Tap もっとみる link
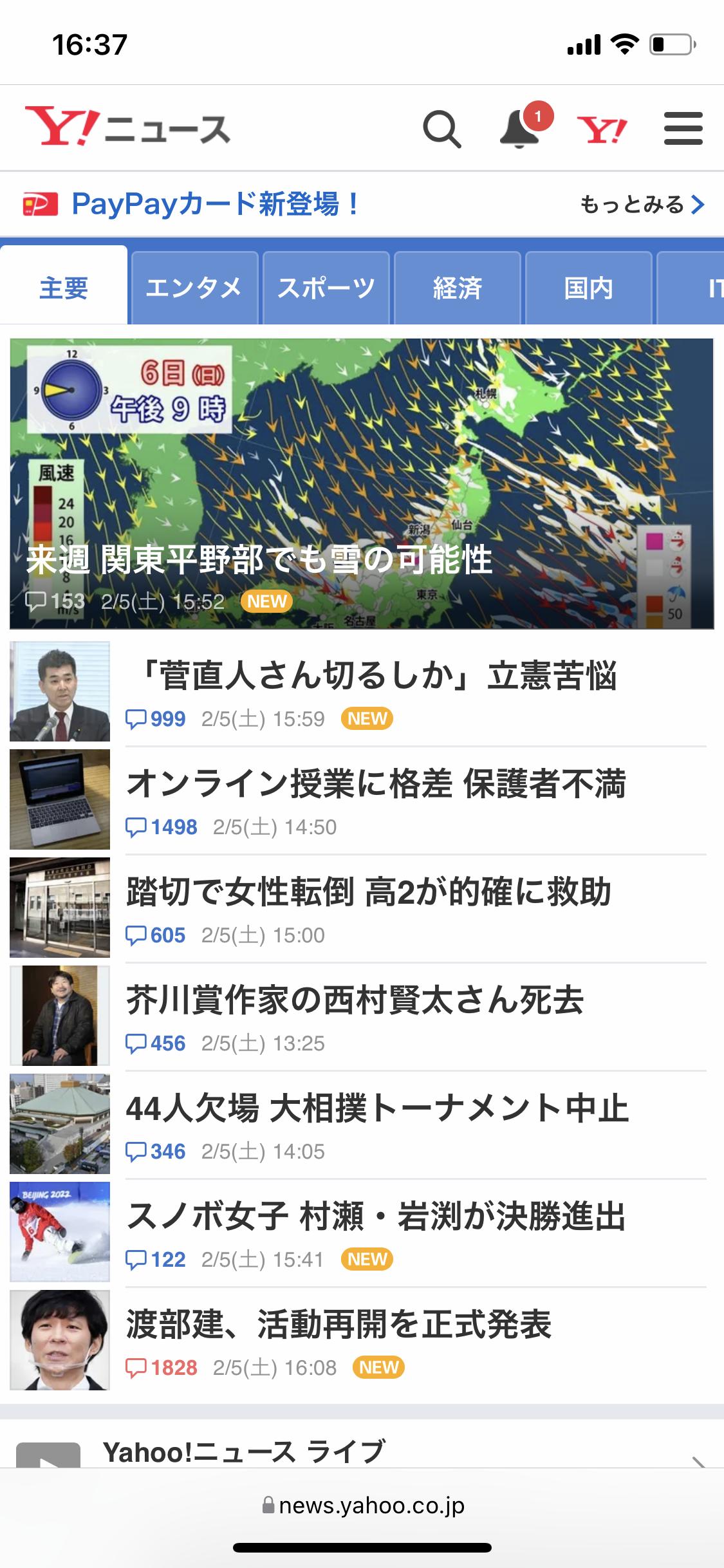Image resolution: width=724 pixels, height=1568 pixels. [x=641, y=205]
